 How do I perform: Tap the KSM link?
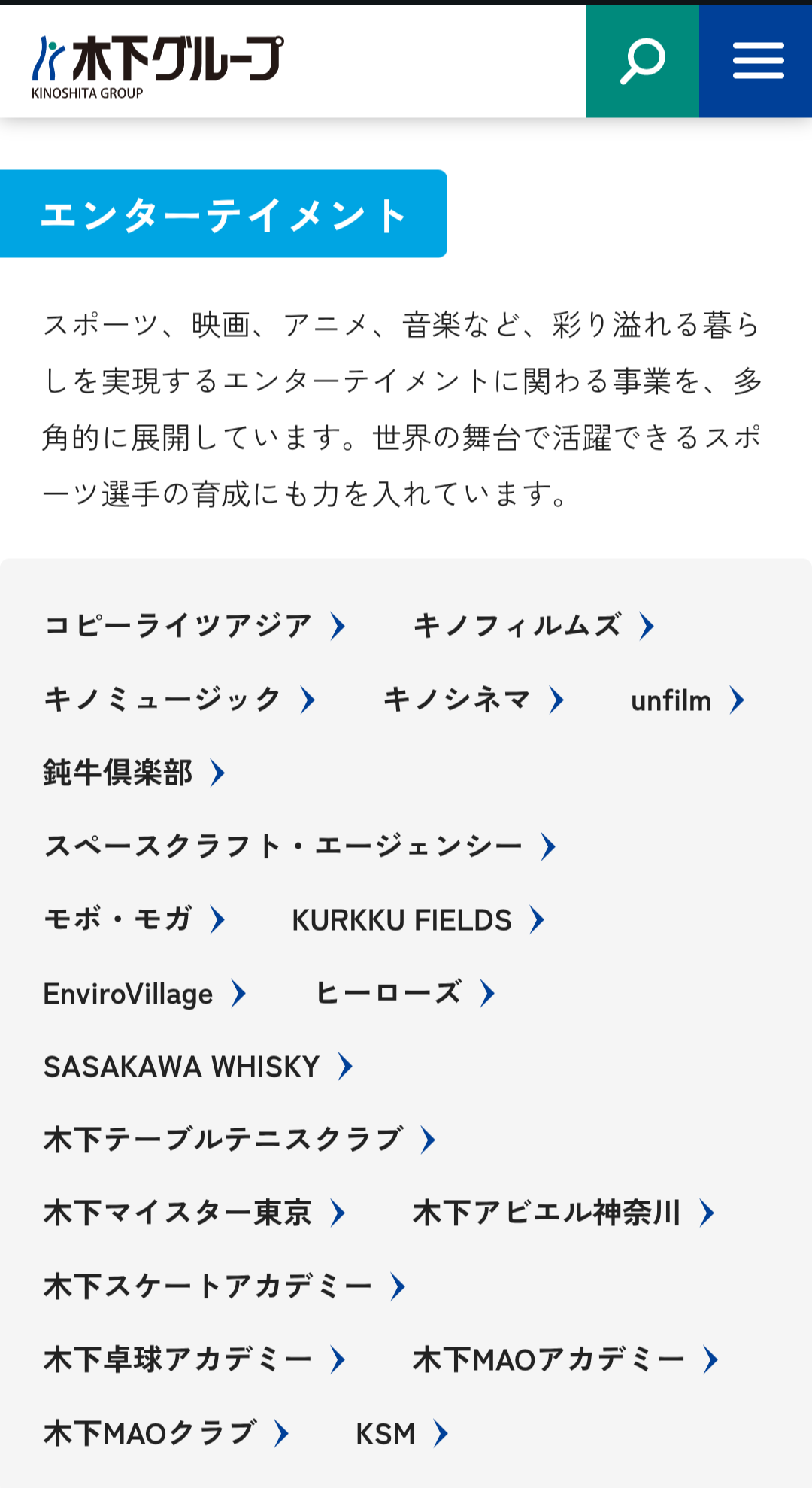click(401, 1434)
